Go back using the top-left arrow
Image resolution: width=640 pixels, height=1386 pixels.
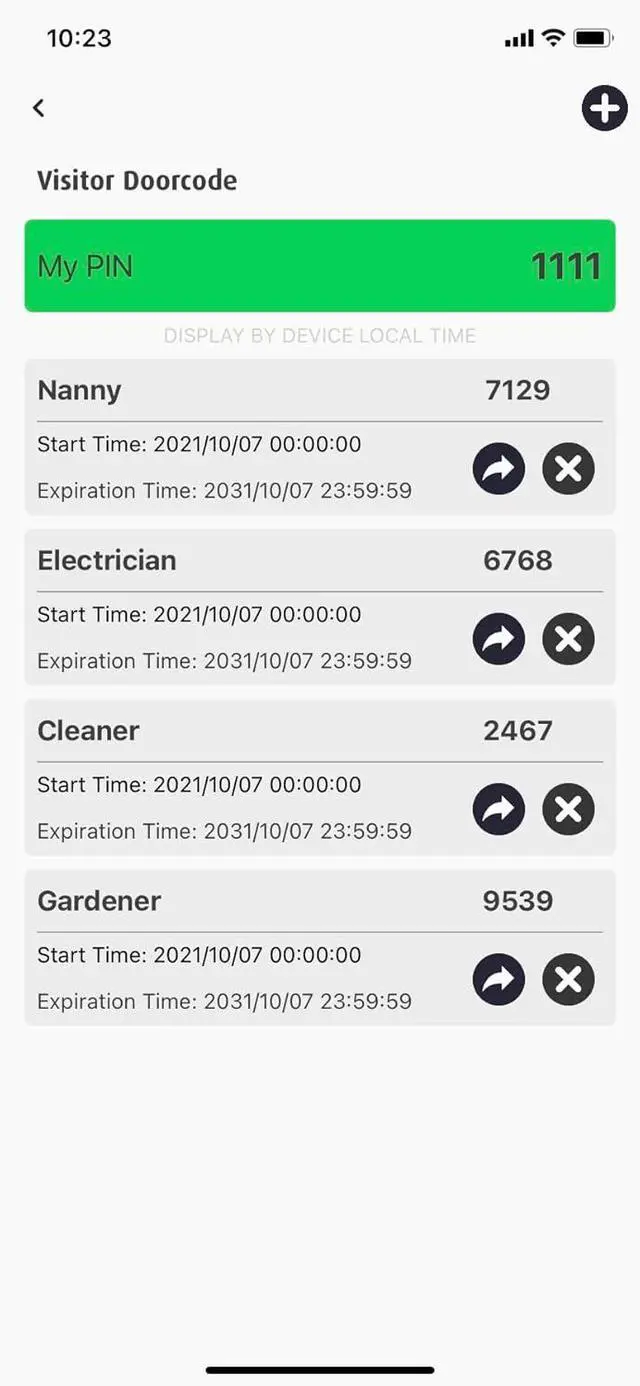[39, 108]
